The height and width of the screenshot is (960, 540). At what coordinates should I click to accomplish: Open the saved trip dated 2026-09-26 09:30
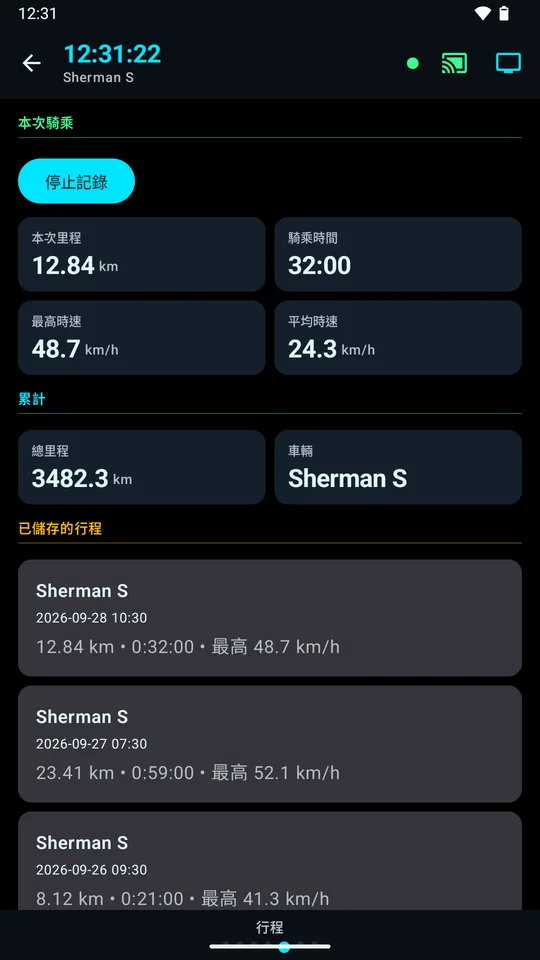pyautogui.click(x=270, y=861)
